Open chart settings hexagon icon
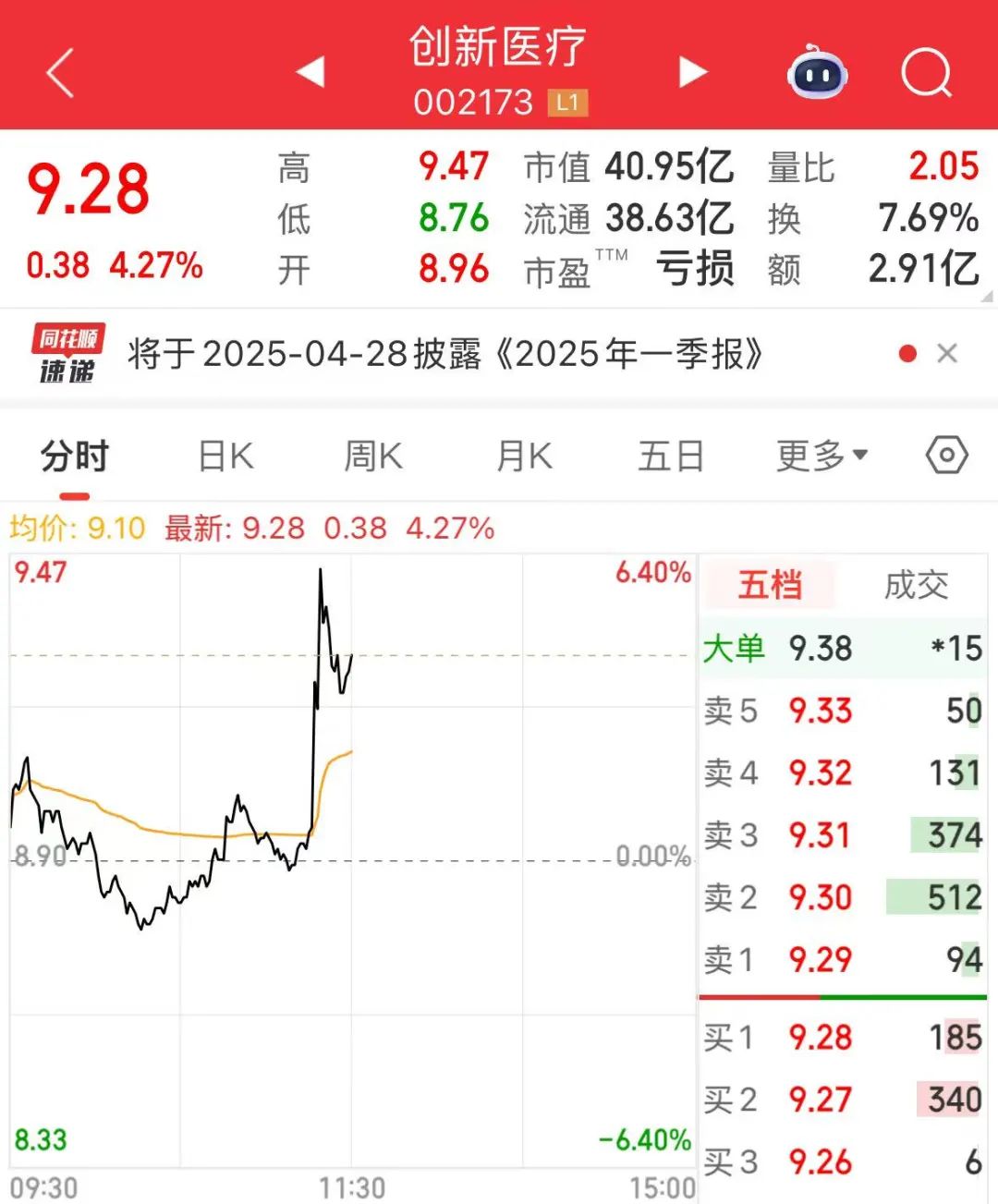Screen dimensions: 998x1204 (947, 456)
